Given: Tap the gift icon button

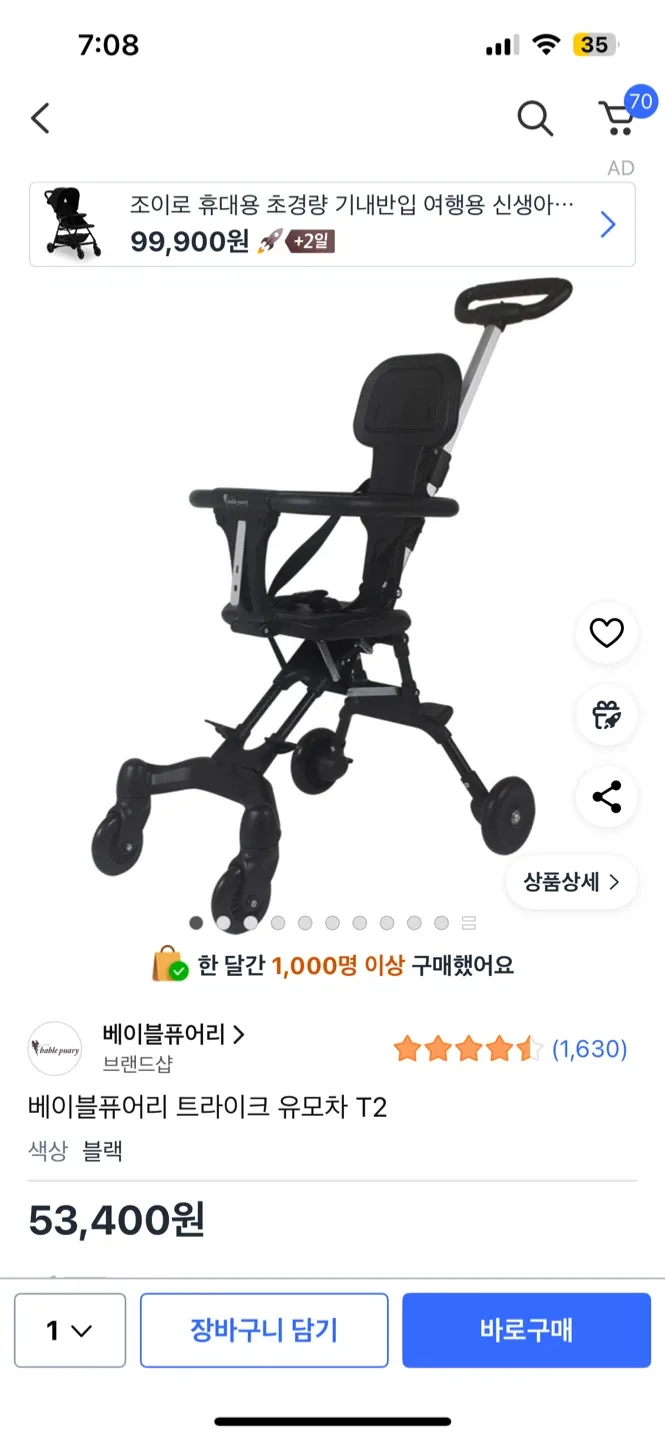Looking at the screenshot, I should (606, 715).
